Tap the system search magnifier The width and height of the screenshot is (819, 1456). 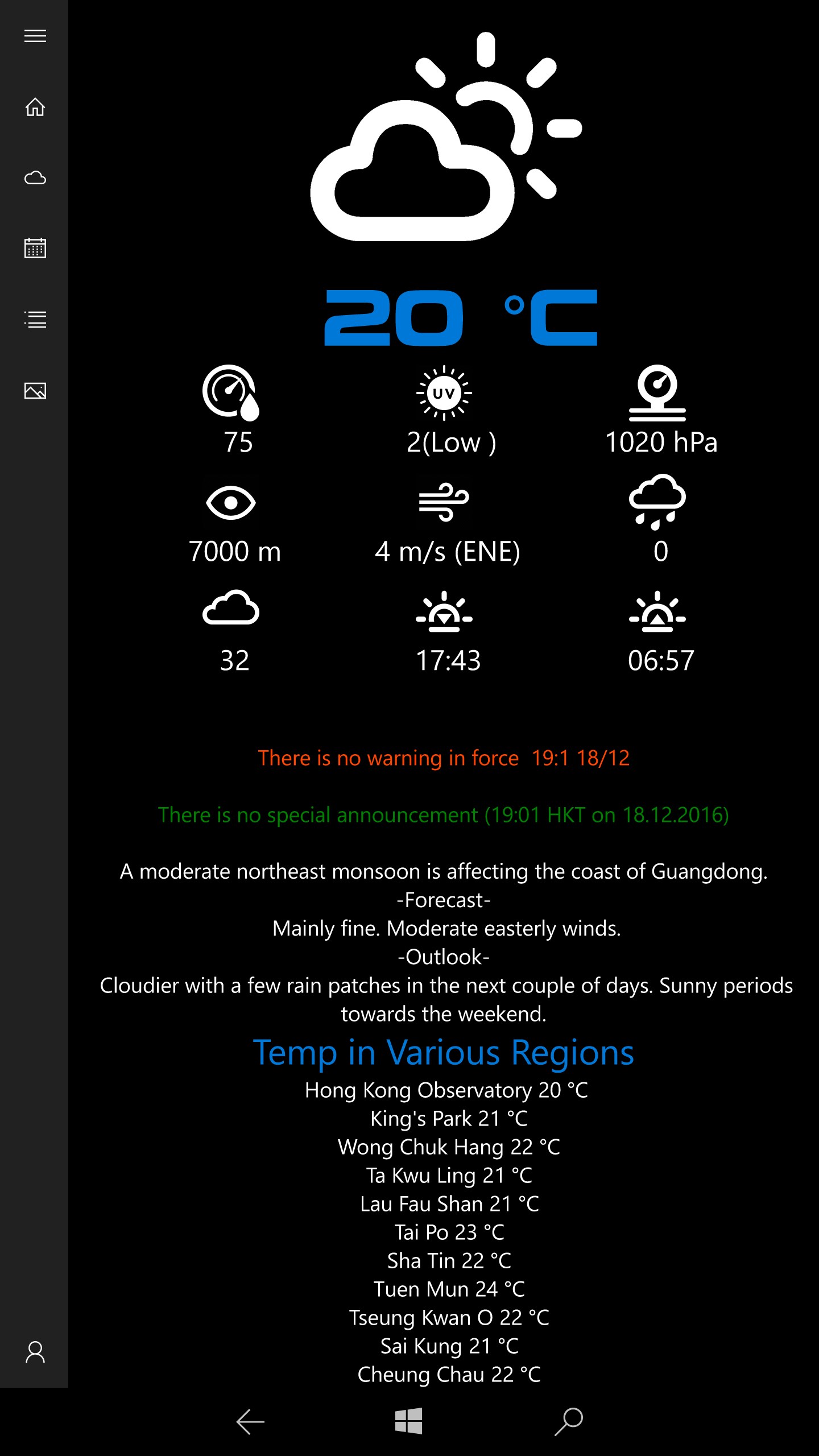point(569,1422)
